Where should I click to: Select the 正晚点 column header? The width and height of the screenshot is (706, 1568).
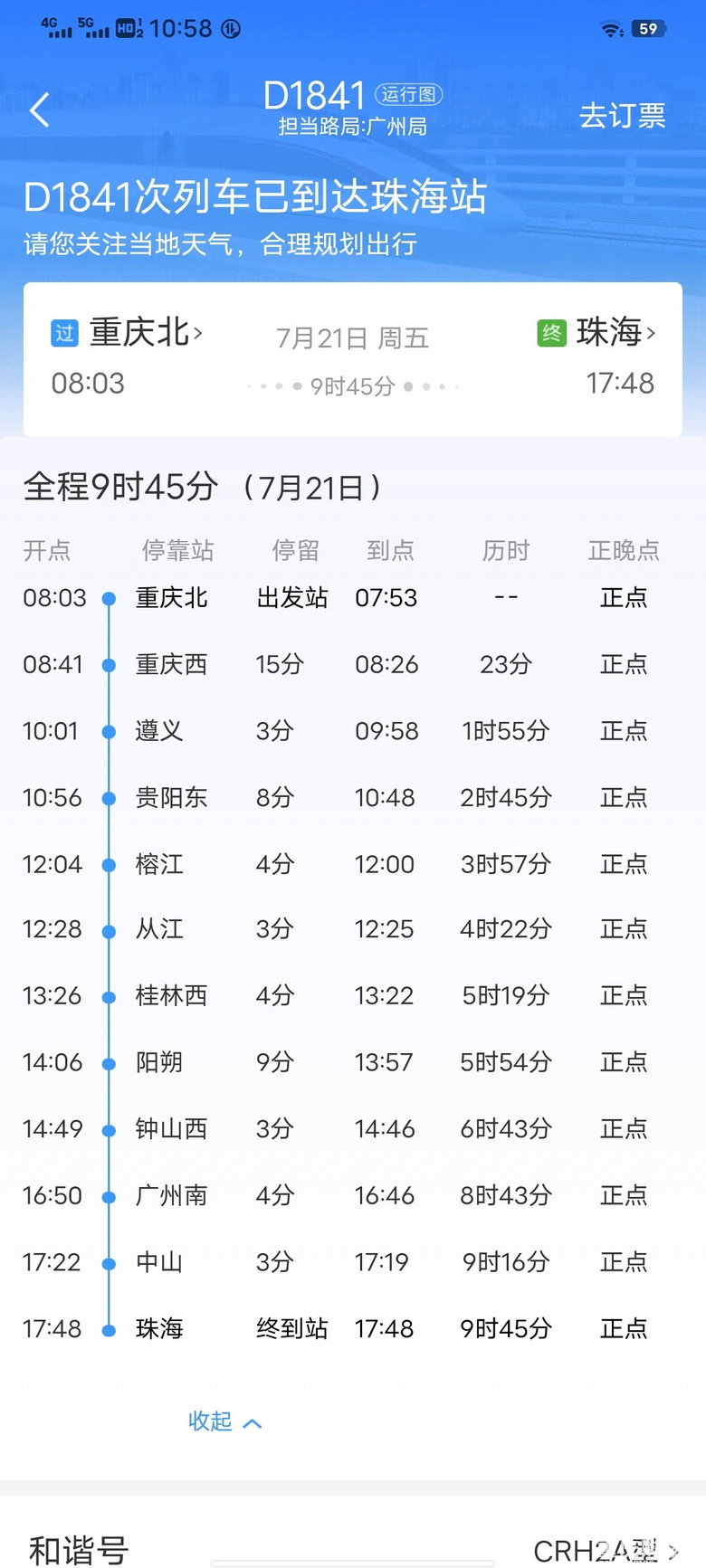click(624, 550)
